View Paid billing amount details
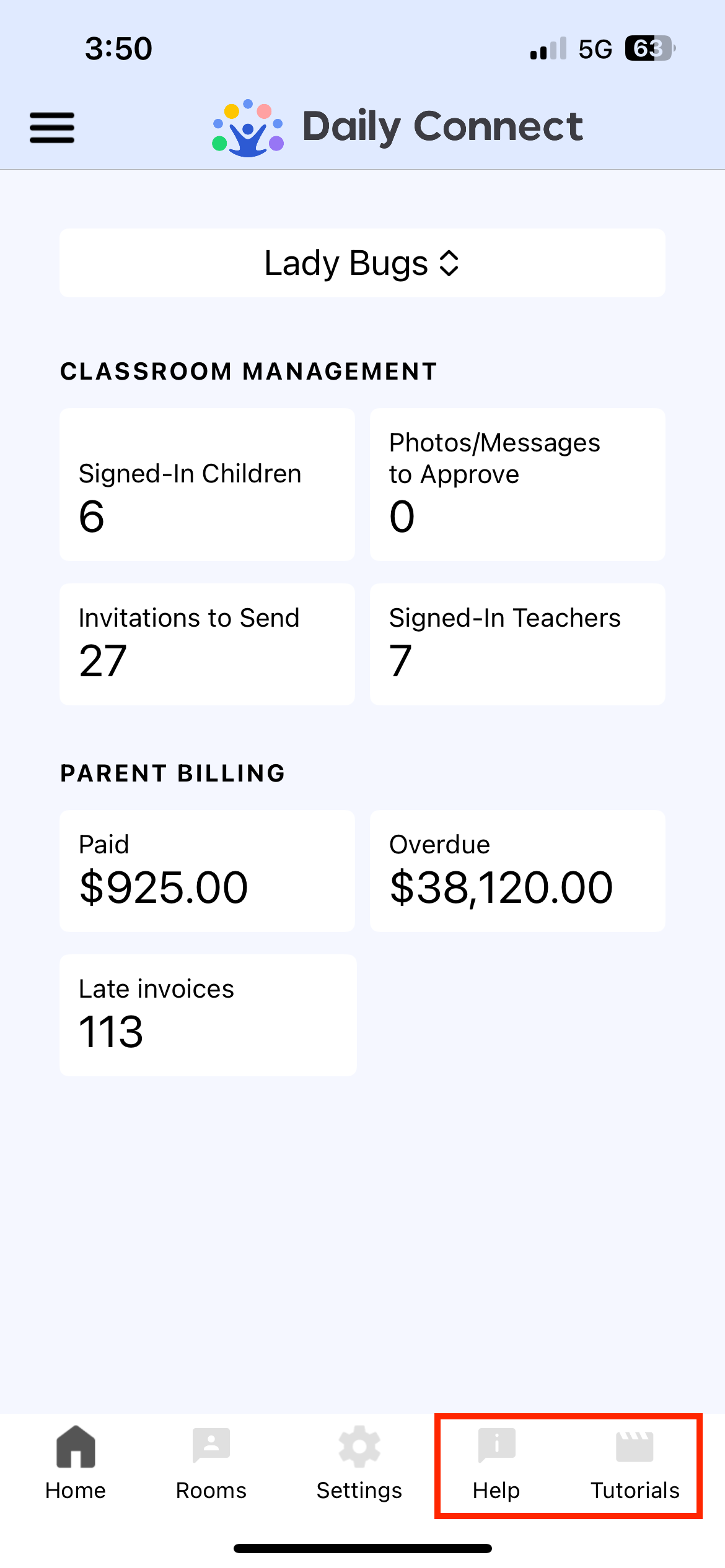The width and height of the screenshot is (725, 1568). coord(207,871)
